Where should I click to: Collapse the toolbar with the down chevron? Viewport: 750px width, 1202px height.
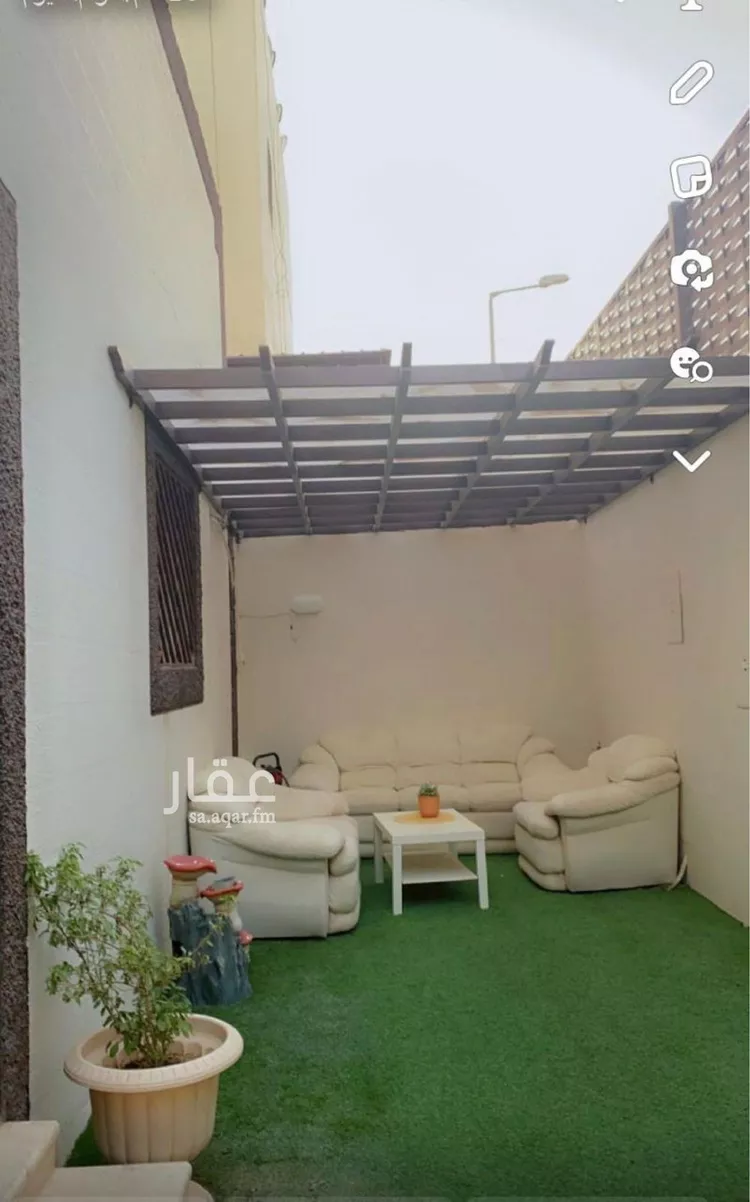690,460
